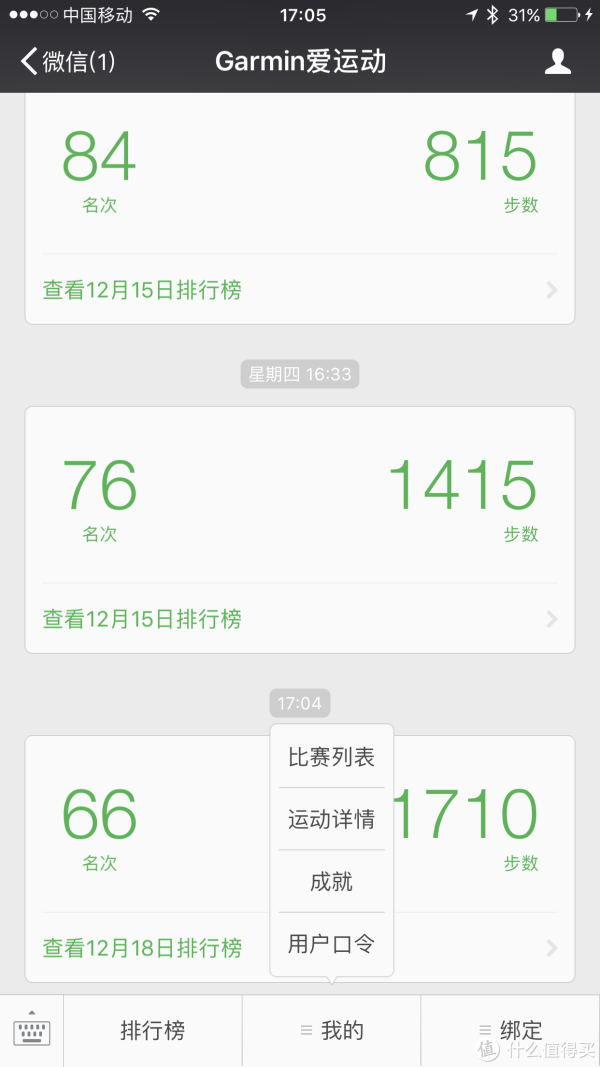Screen dimensions: 600x1067
Task: Collapse the 我的 bottom menu
Action: click(331, 1031)
